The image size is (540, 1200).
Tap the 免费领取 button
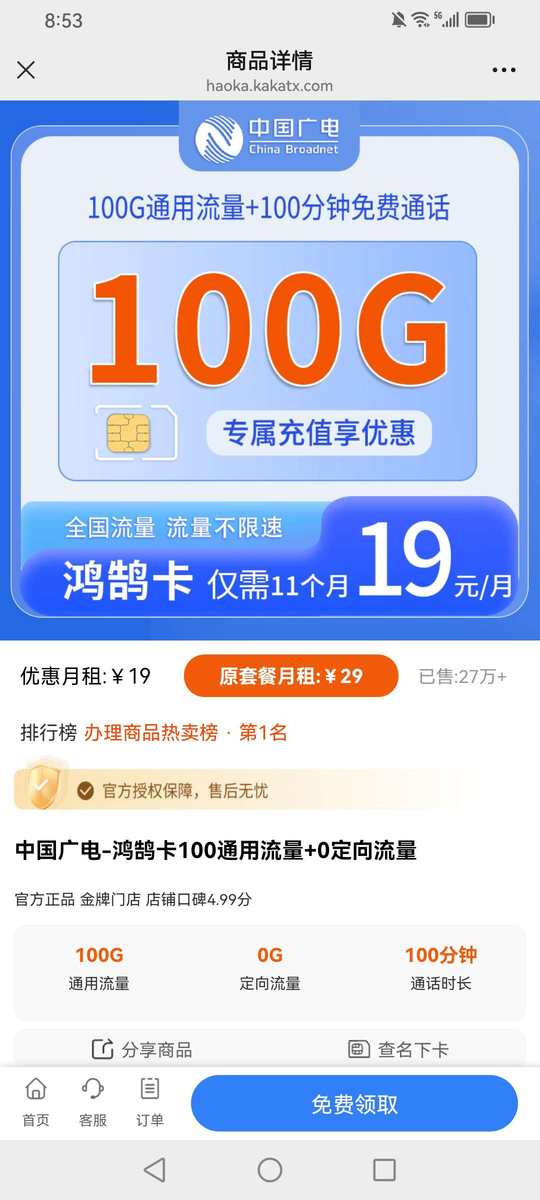354,1104
